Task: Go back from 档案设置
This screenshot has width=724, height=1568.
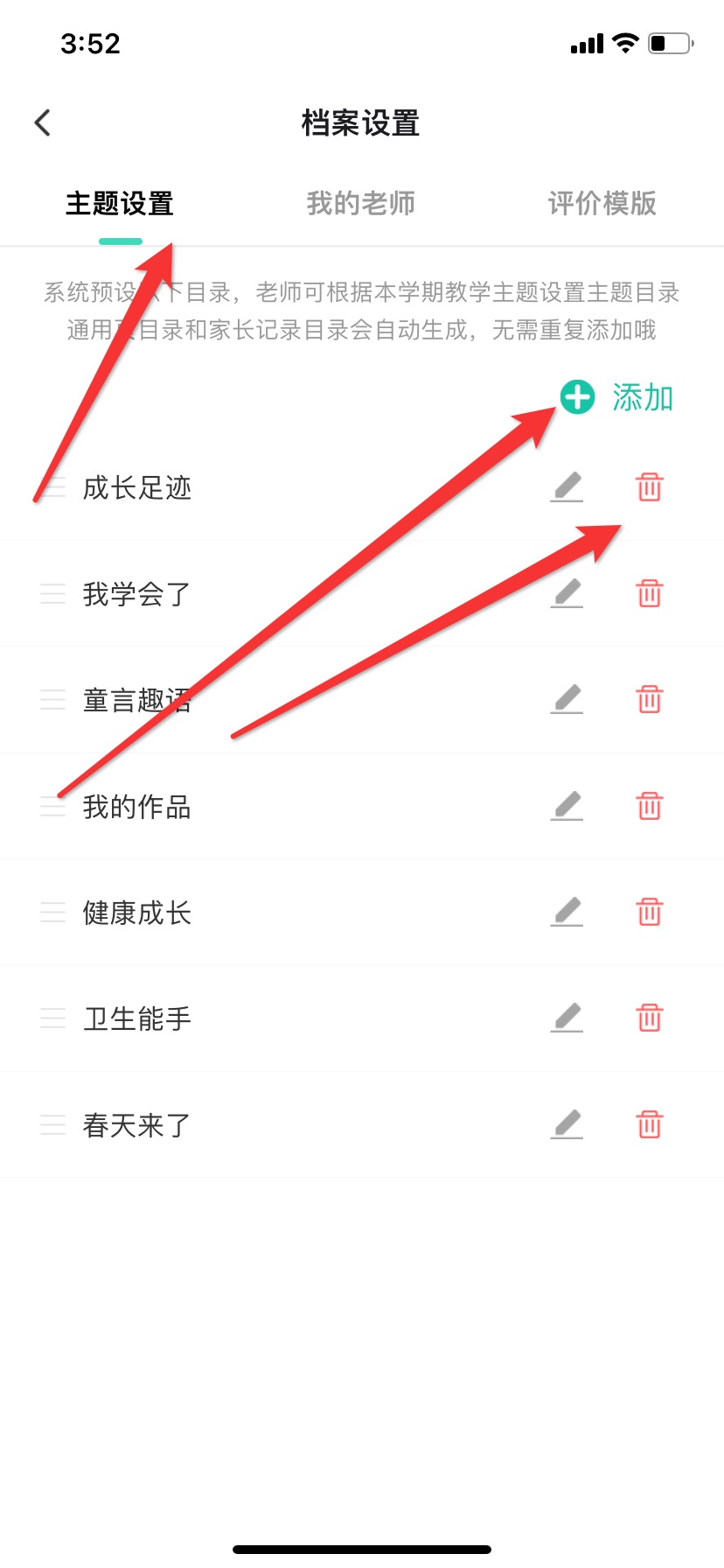Action: pos(43,123)
